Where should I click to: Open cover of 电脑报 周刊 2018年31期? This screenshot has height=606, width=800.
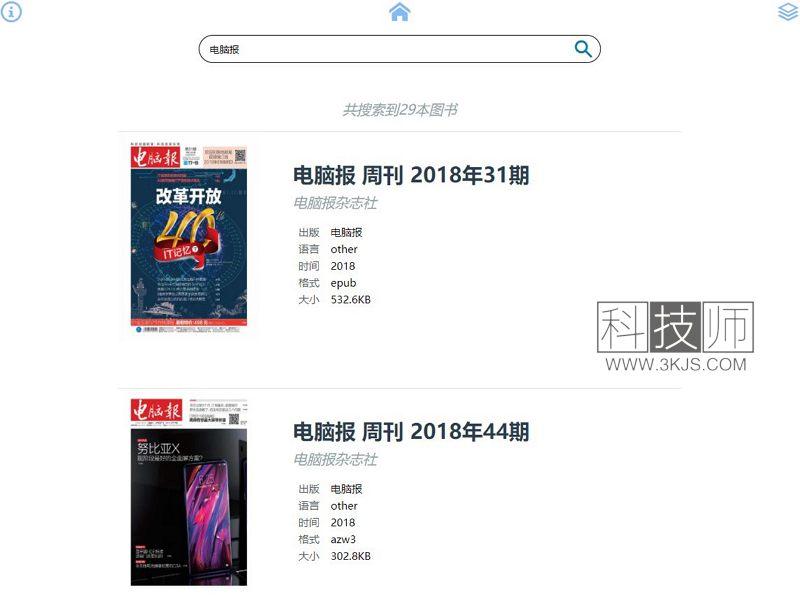[189, 239]
